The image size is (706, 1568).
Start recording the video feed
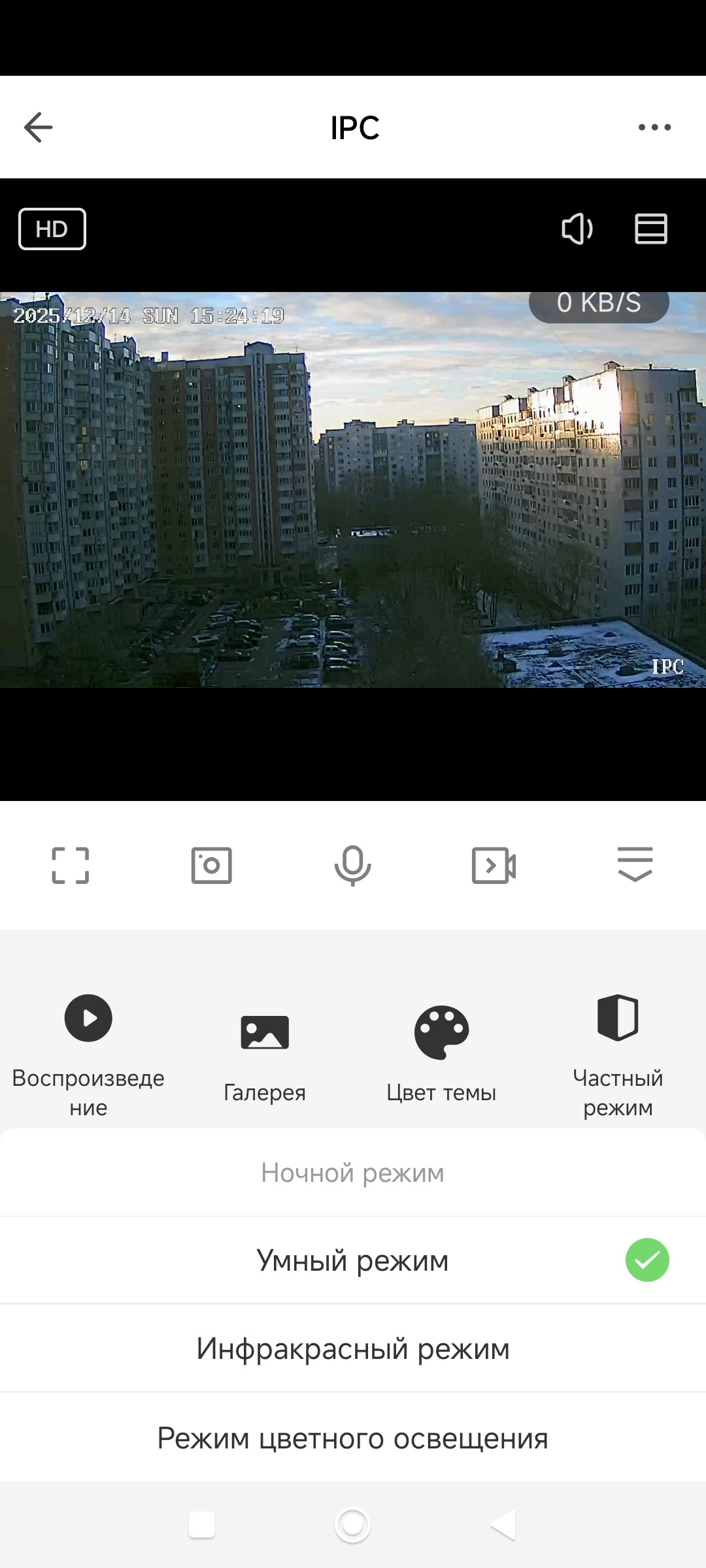[494, 866]
